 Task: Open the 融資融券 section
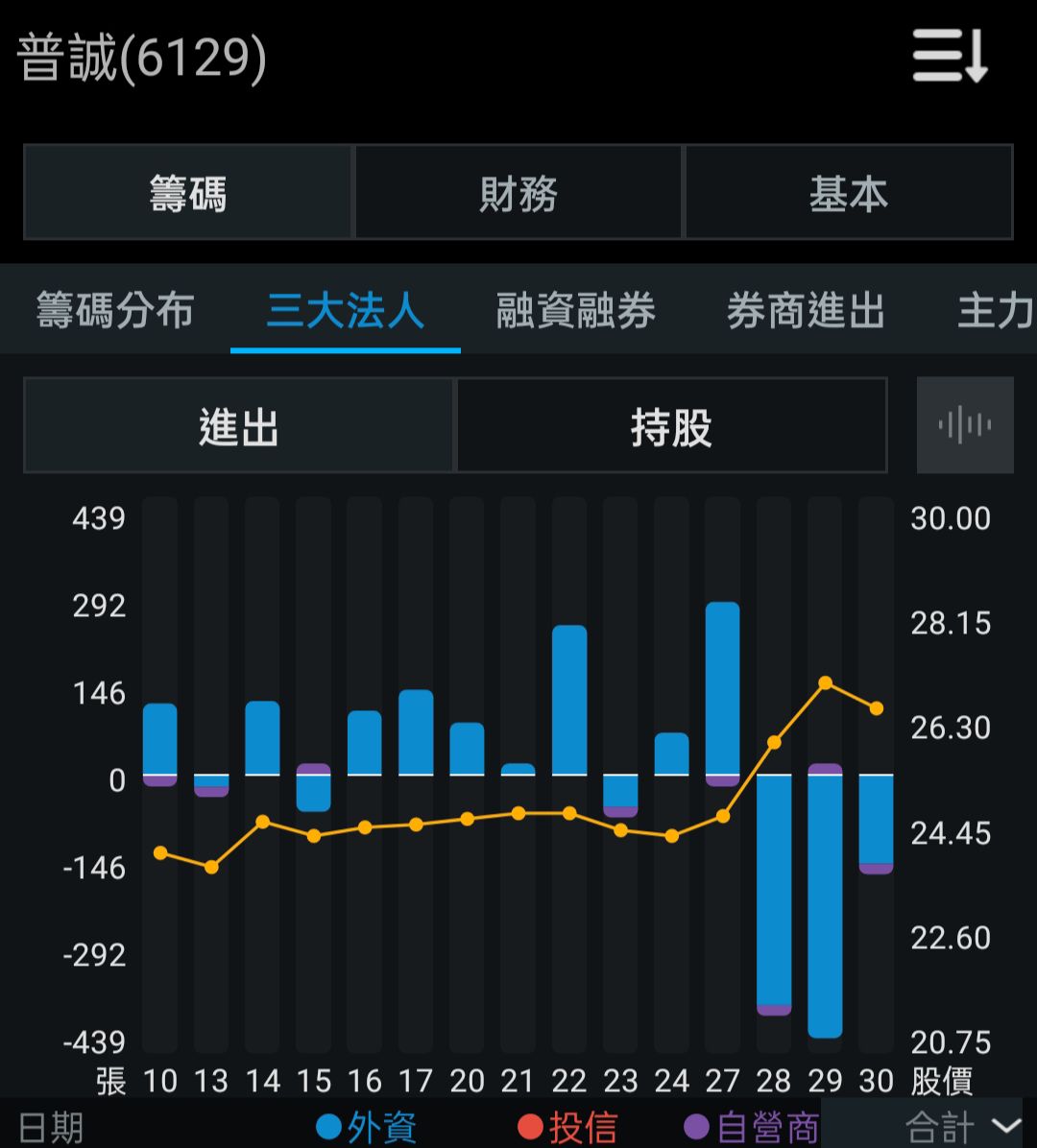coord(573,311)
